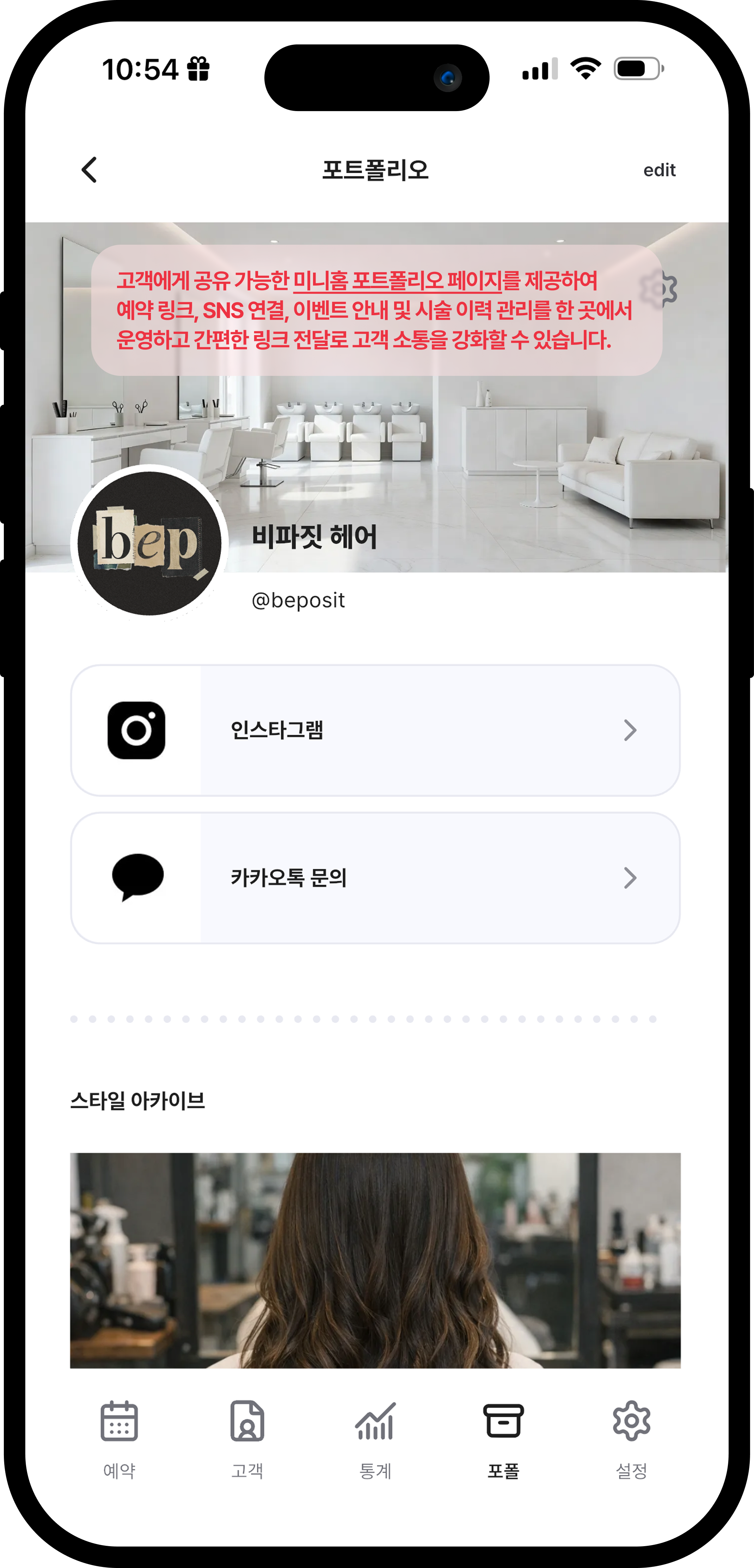
Task: Open the 인스타그램 link row
Action: (x=375, y=730)
